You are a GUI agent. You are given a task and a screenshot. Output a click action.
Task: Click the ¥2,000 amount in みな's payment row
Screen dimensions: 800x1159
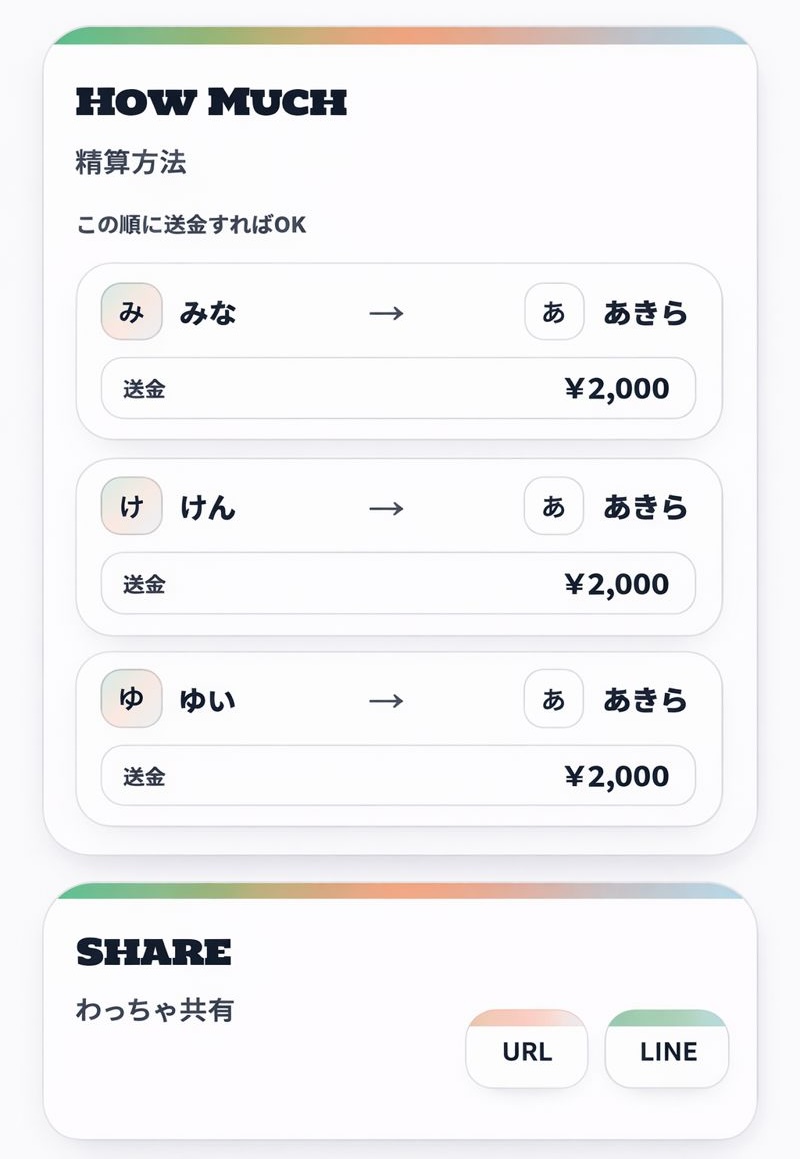pyautogui.click(x=617, y=388)
